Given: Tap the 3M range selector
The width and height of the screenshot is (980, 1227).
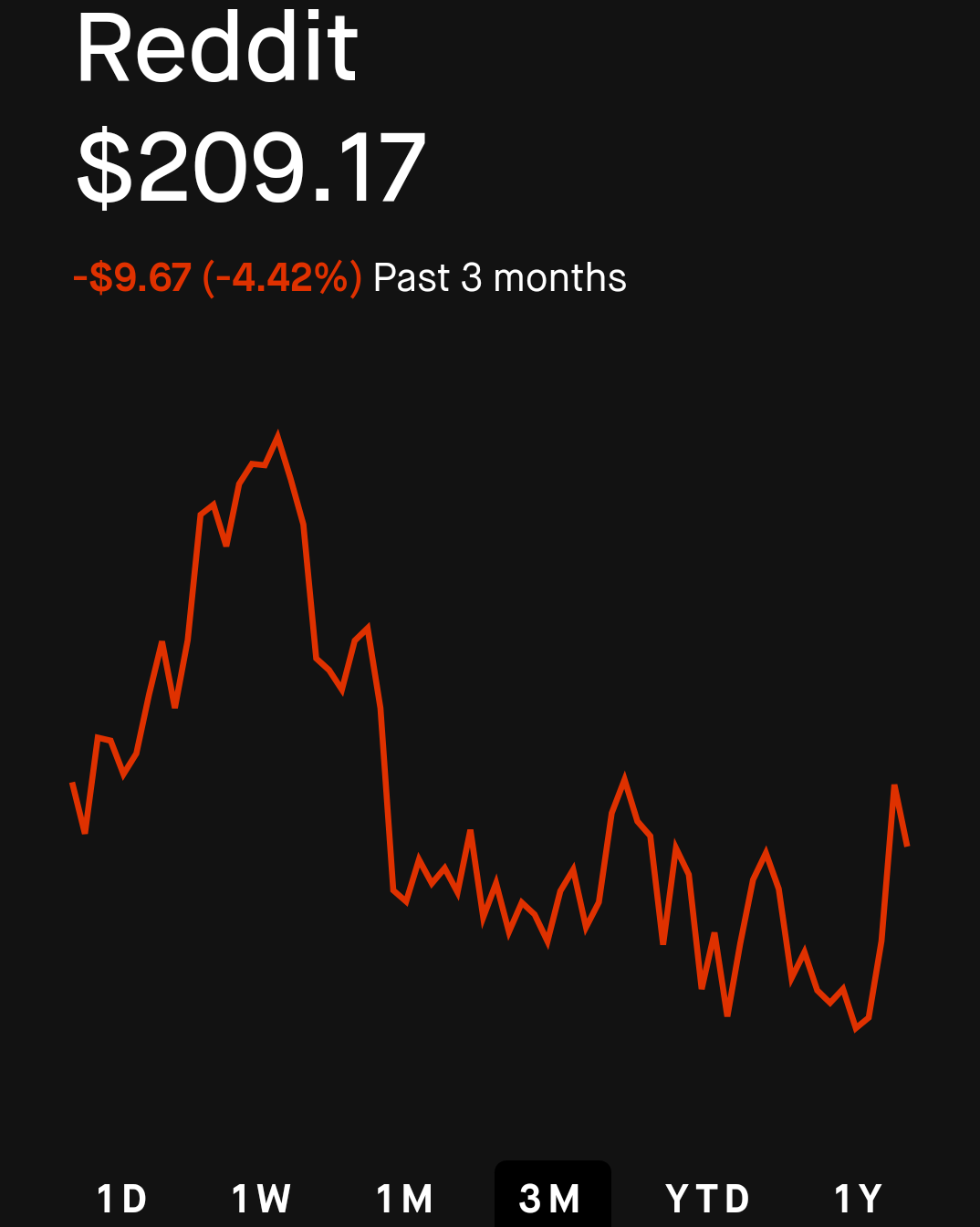Looking at the screenshot, I should (x=551, y=1198).
